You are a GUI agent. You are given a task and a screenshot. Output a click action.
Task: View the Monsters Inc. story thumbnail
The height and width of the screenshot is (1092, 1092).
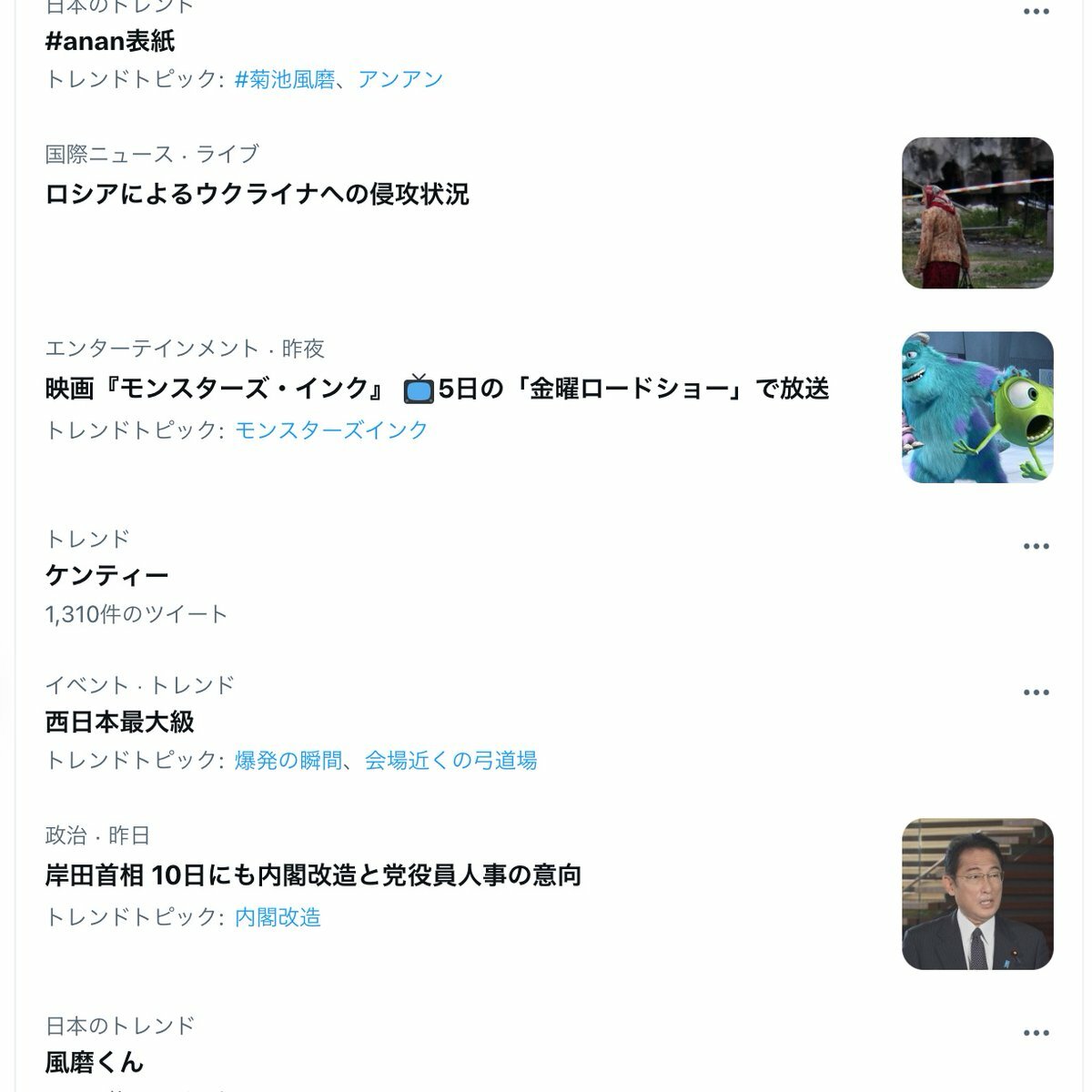pyautogui.click(x=977, y=407)
